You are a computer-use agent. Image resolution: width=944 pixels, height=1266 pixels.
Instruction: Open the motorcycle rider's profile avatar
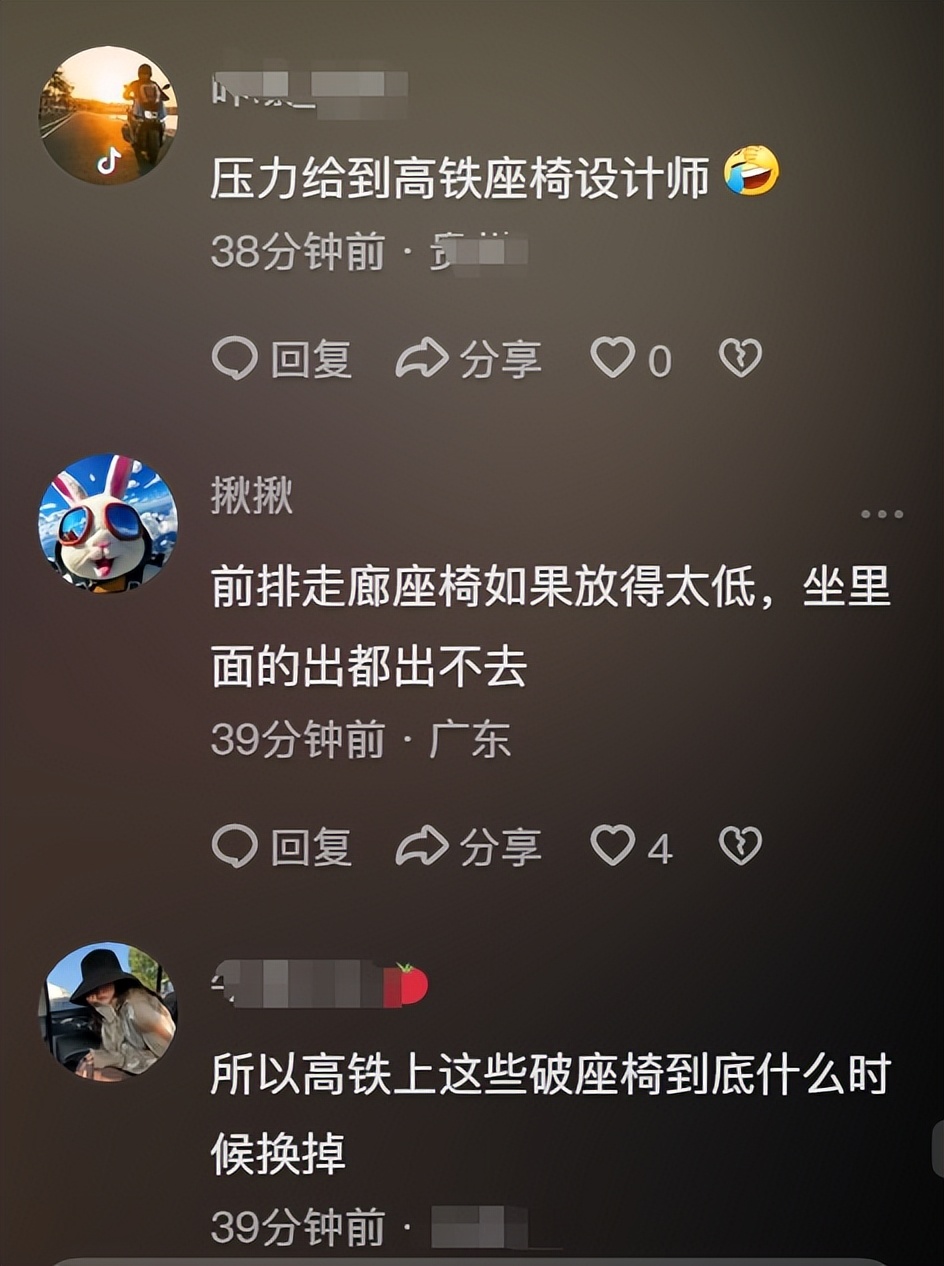pos(108,115)
